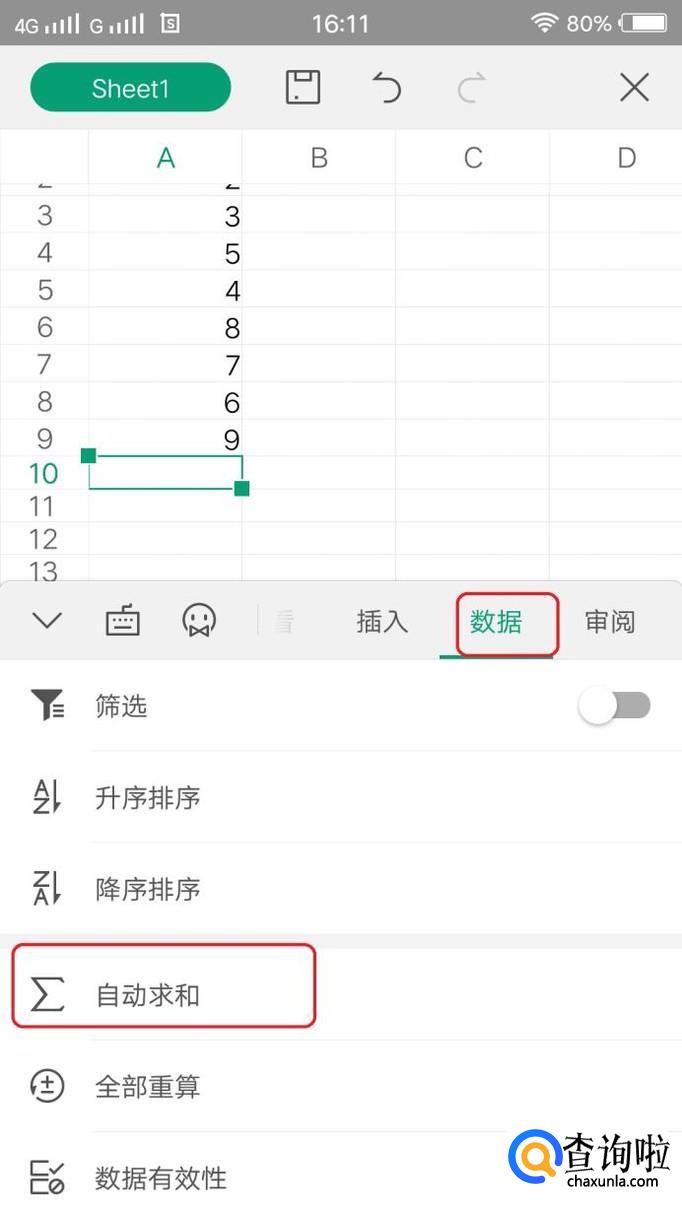Tap the Sheet1 tab button

tap(131, 89)
